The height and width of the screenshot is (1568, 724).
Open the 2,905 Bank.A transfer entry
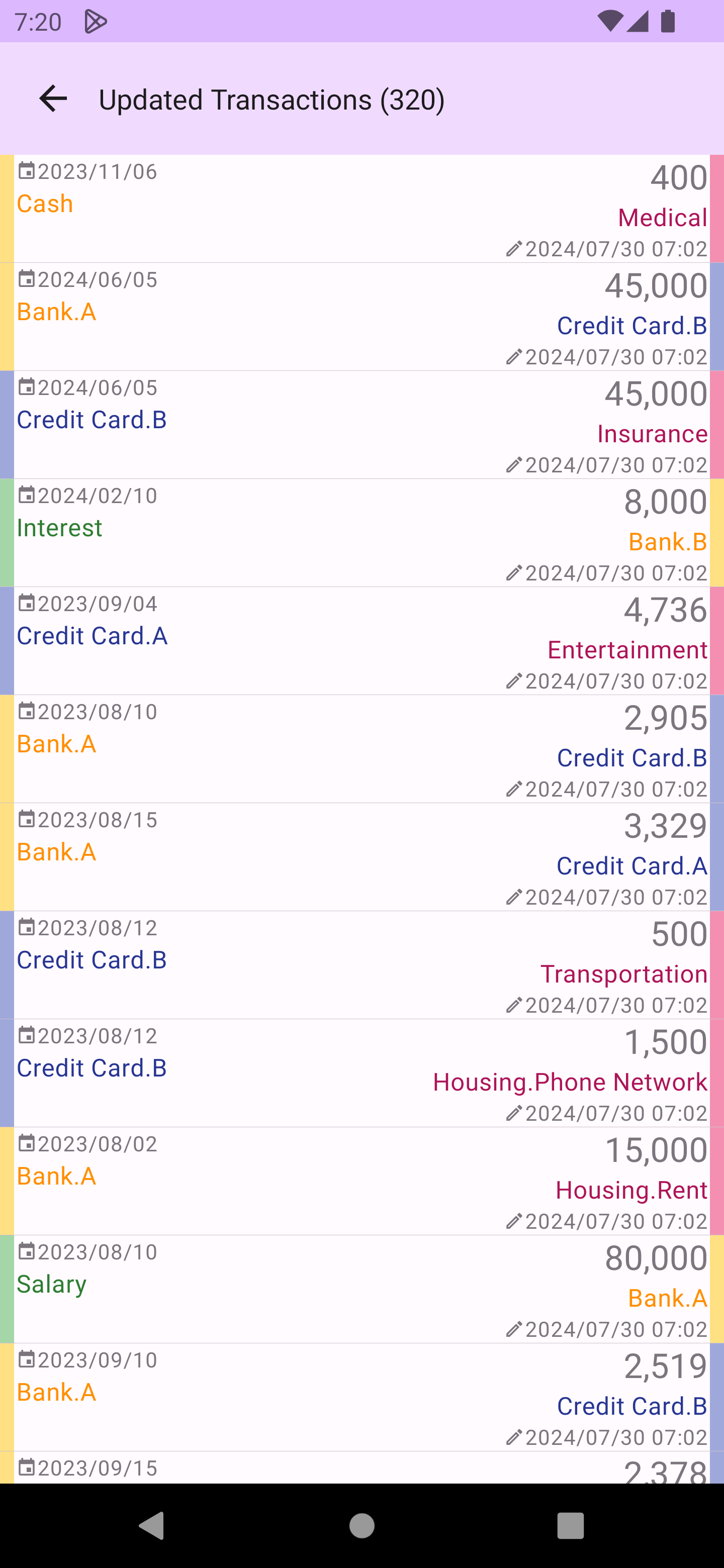[x=361, y=749]
